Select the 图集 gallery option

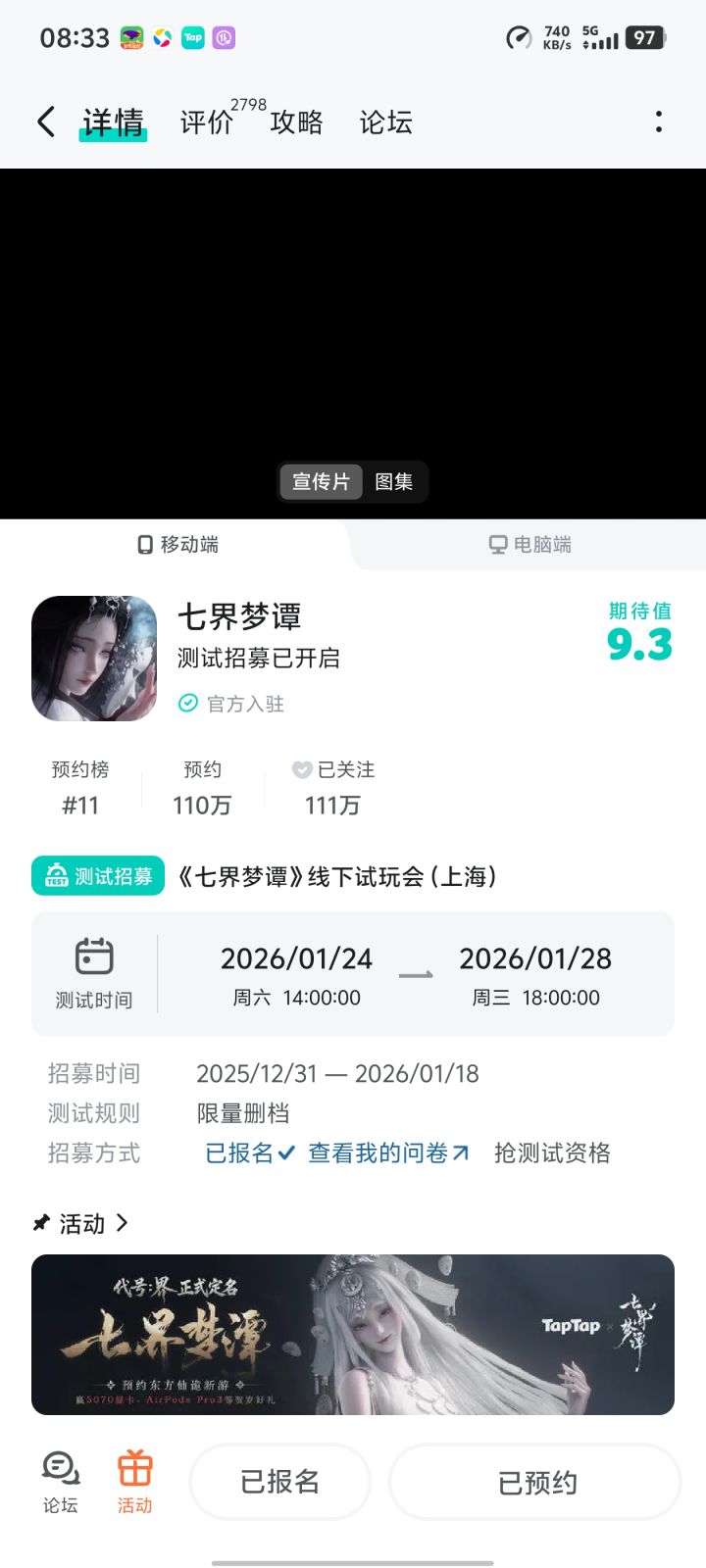(x=394, y=482)
